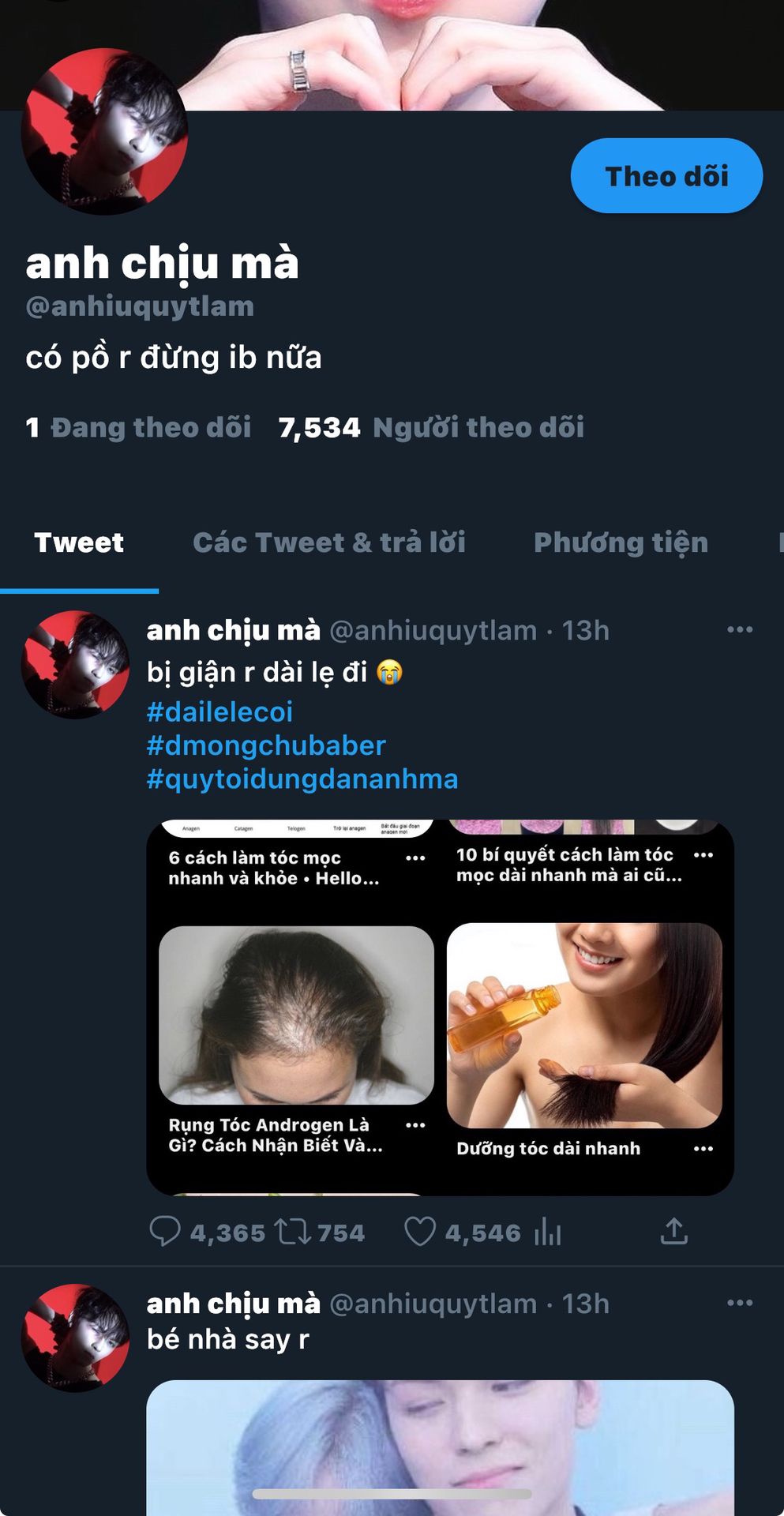Open overflow menu on 'bị giận r' tweet
This screenshot has width=784, height=1516.
coord(739,629)
